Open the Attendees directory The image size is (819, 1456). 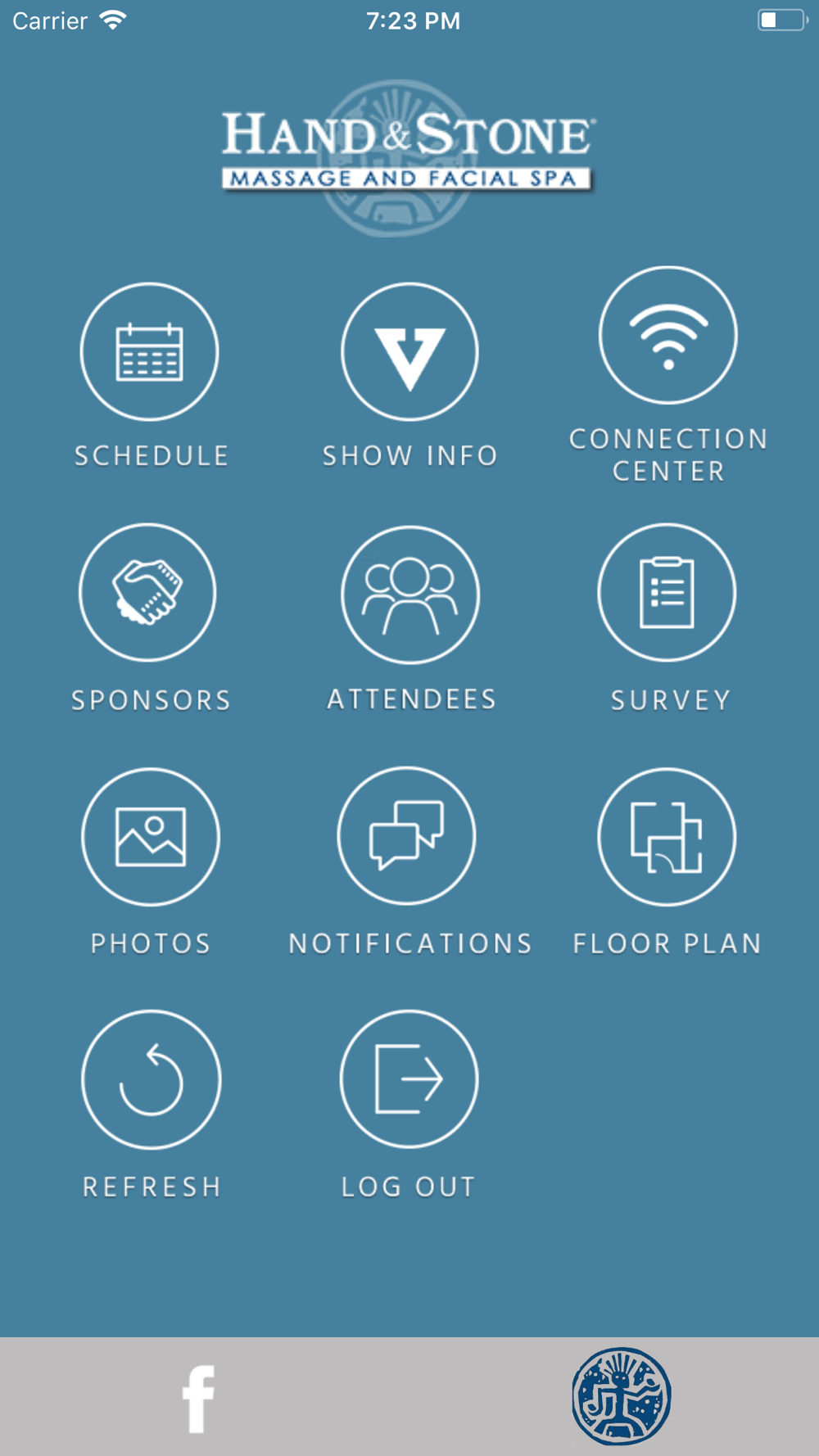pos(410,595)
